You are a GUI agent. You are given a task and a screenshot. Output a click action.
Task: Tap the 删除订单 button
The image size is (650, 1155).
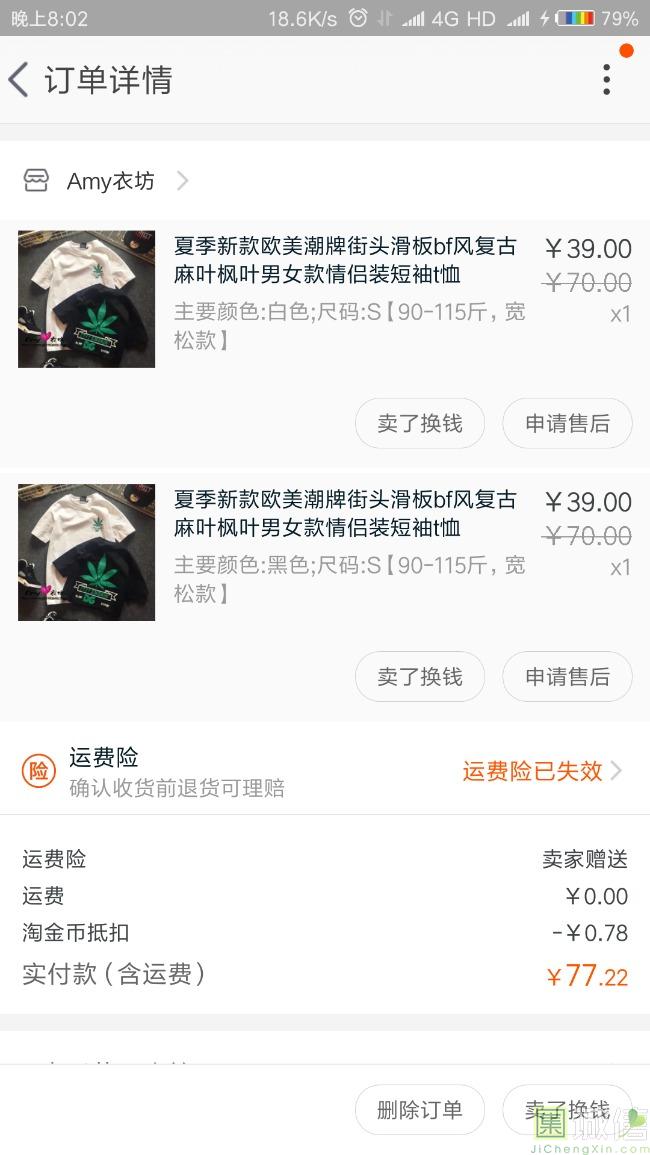coord(420,1109)
